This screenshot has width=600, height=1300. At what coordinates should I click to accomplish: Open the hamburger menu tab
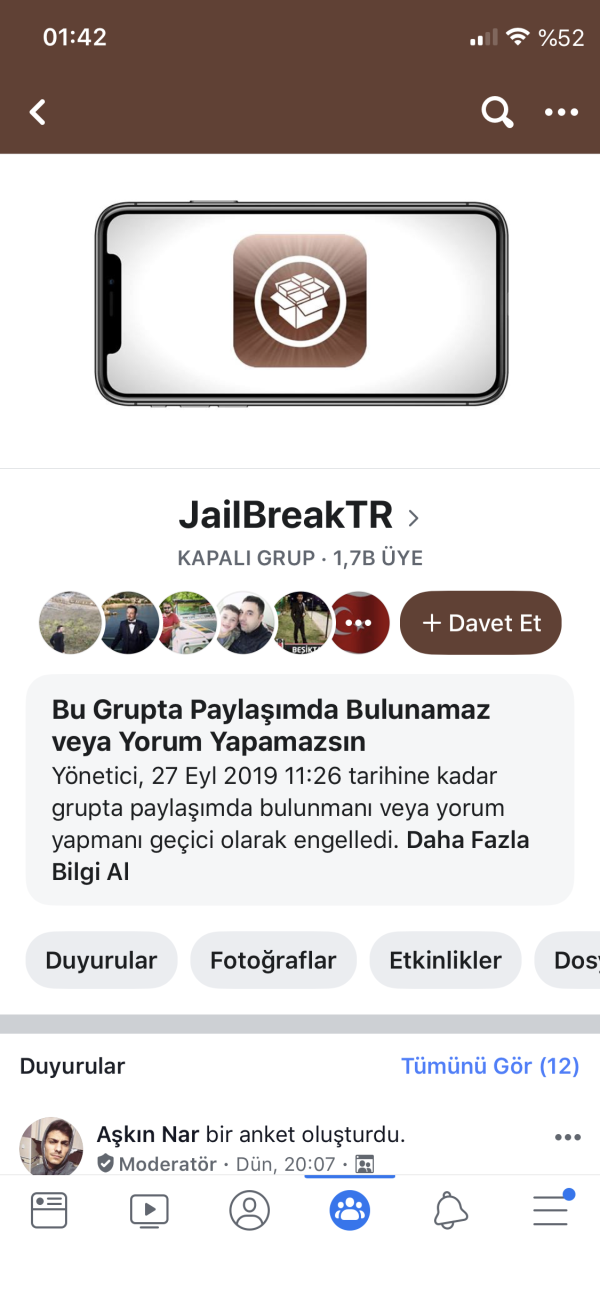551,1211
